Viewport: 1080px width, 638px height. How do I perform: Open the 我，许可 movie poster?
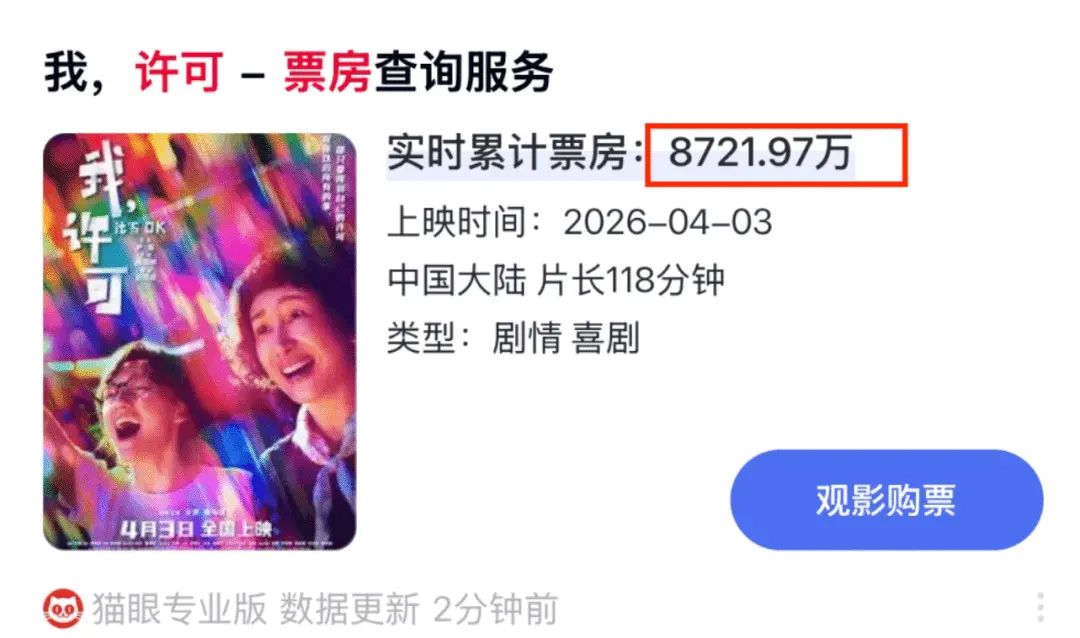(x=200, y=341)
